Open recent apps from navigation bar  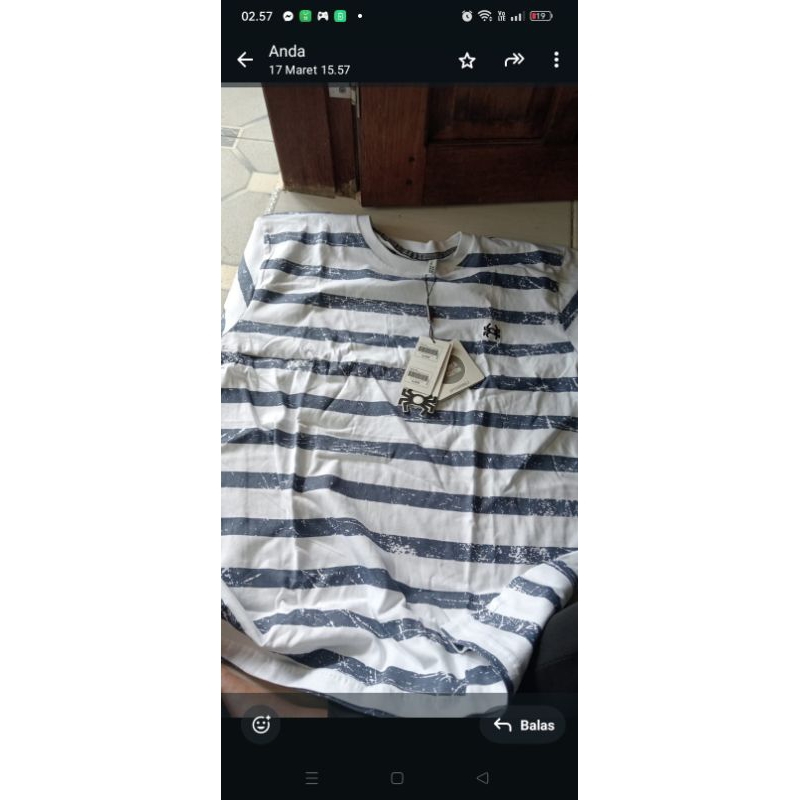pyautogui.click(x=312, y=778)
